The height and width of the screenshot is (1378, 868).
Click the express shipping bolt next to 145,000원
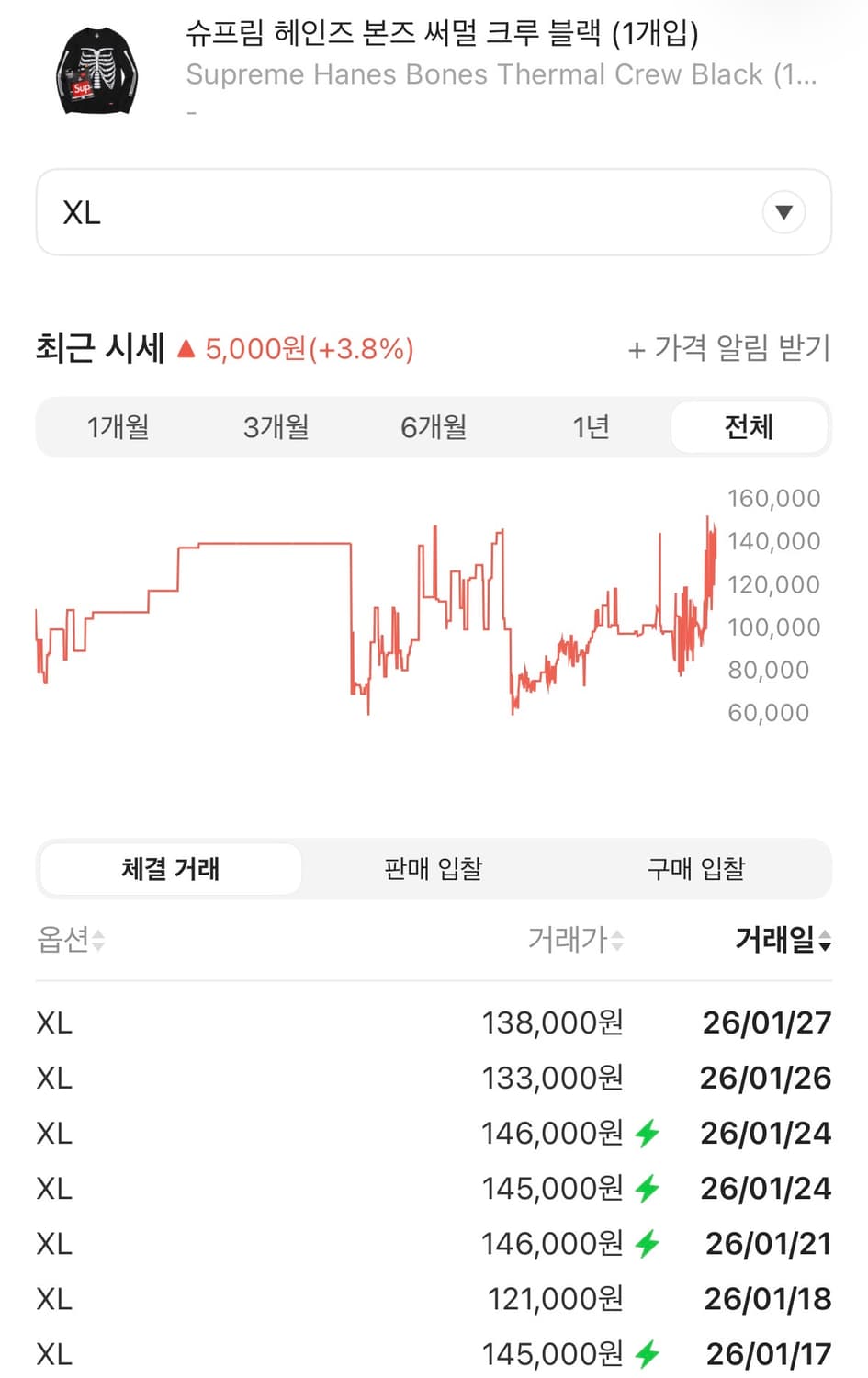click(x=646, y=1188)
